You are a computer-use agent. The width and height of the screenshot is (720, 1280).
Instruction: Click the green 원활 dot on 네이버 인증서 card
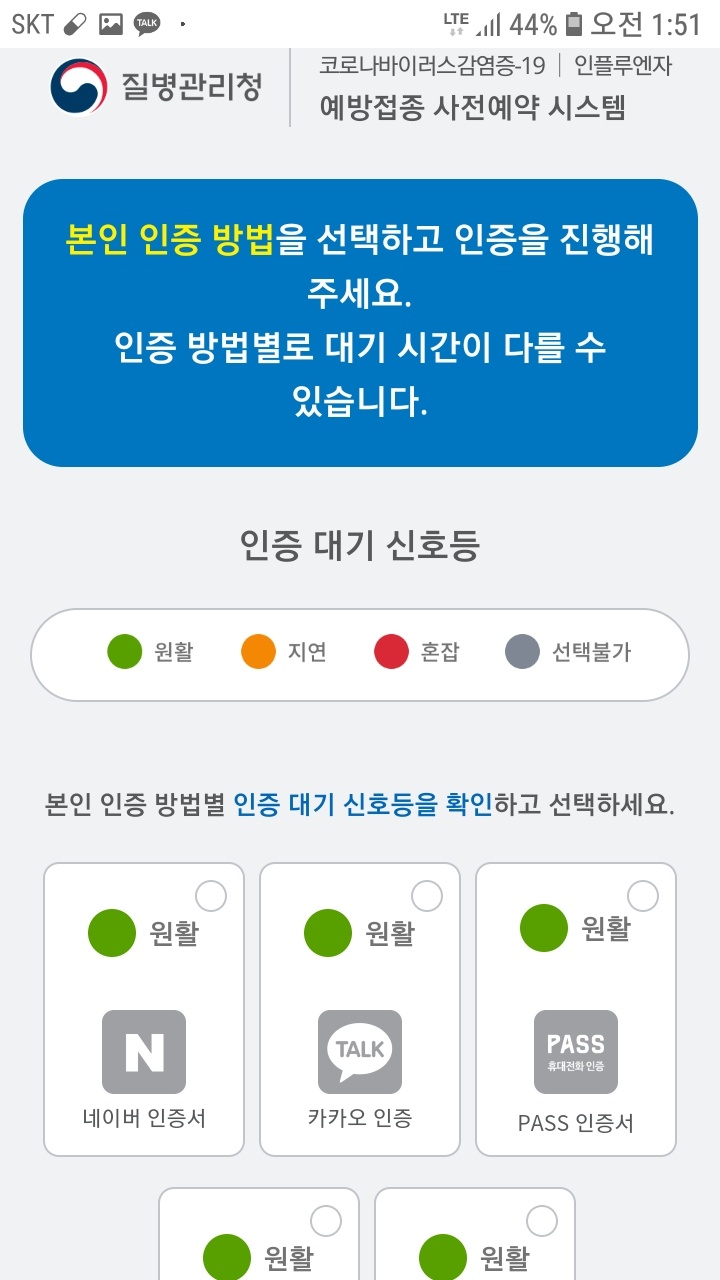111,931
